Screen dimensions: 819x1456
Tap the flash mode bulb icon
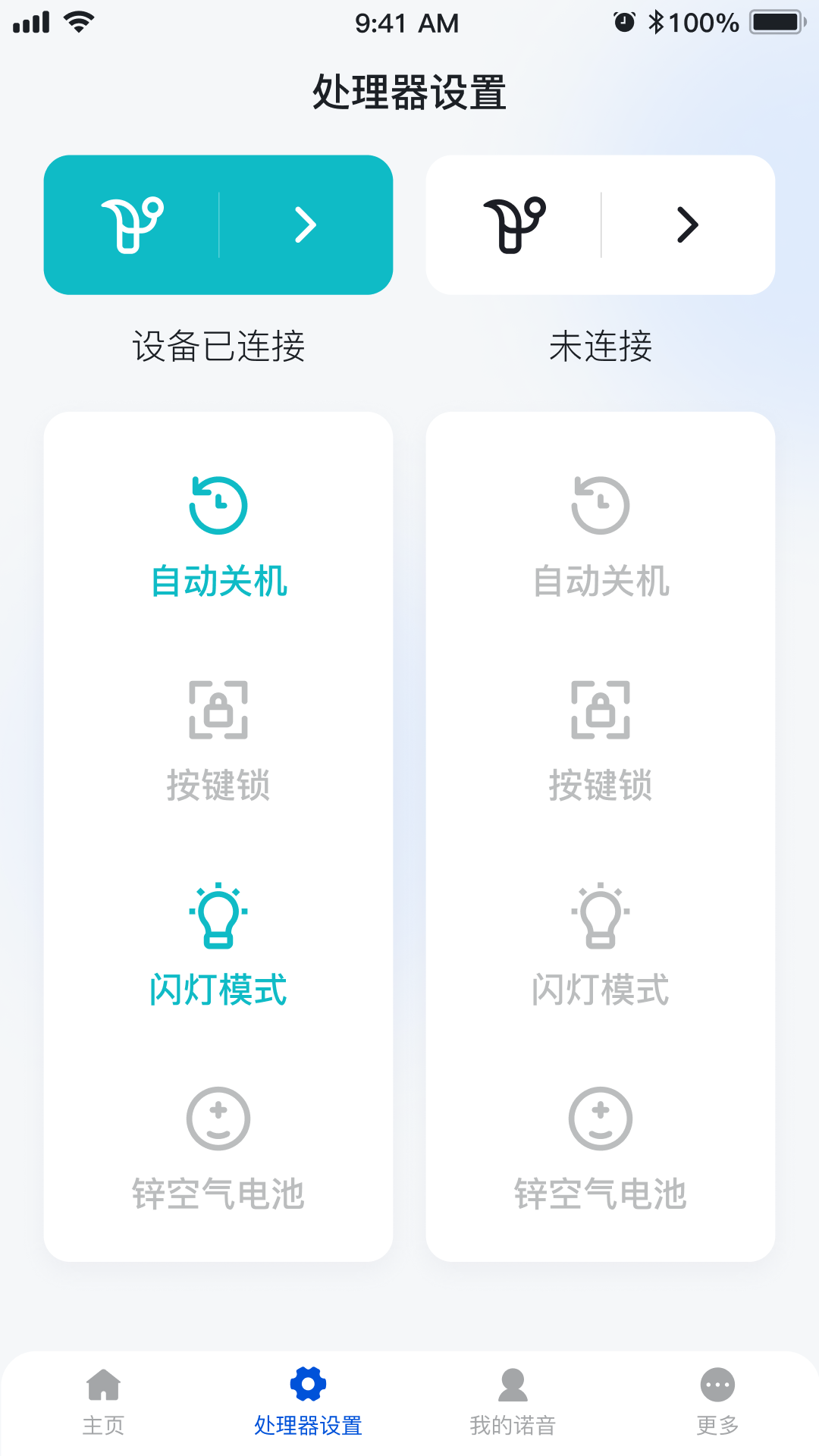[218, 915]
